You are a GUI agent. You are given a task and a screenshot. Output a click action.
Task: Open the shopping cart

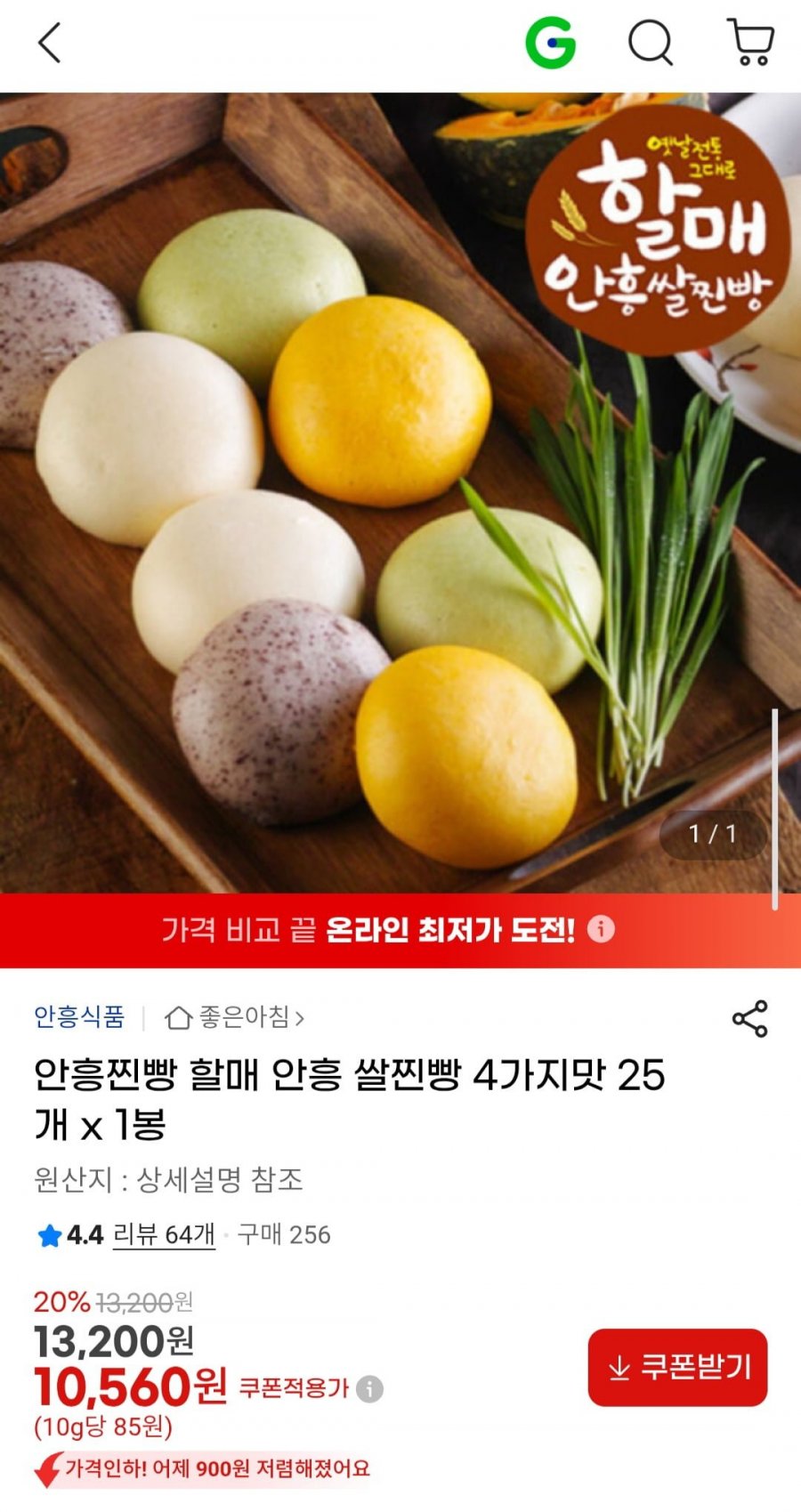click(x=751, y=43)
